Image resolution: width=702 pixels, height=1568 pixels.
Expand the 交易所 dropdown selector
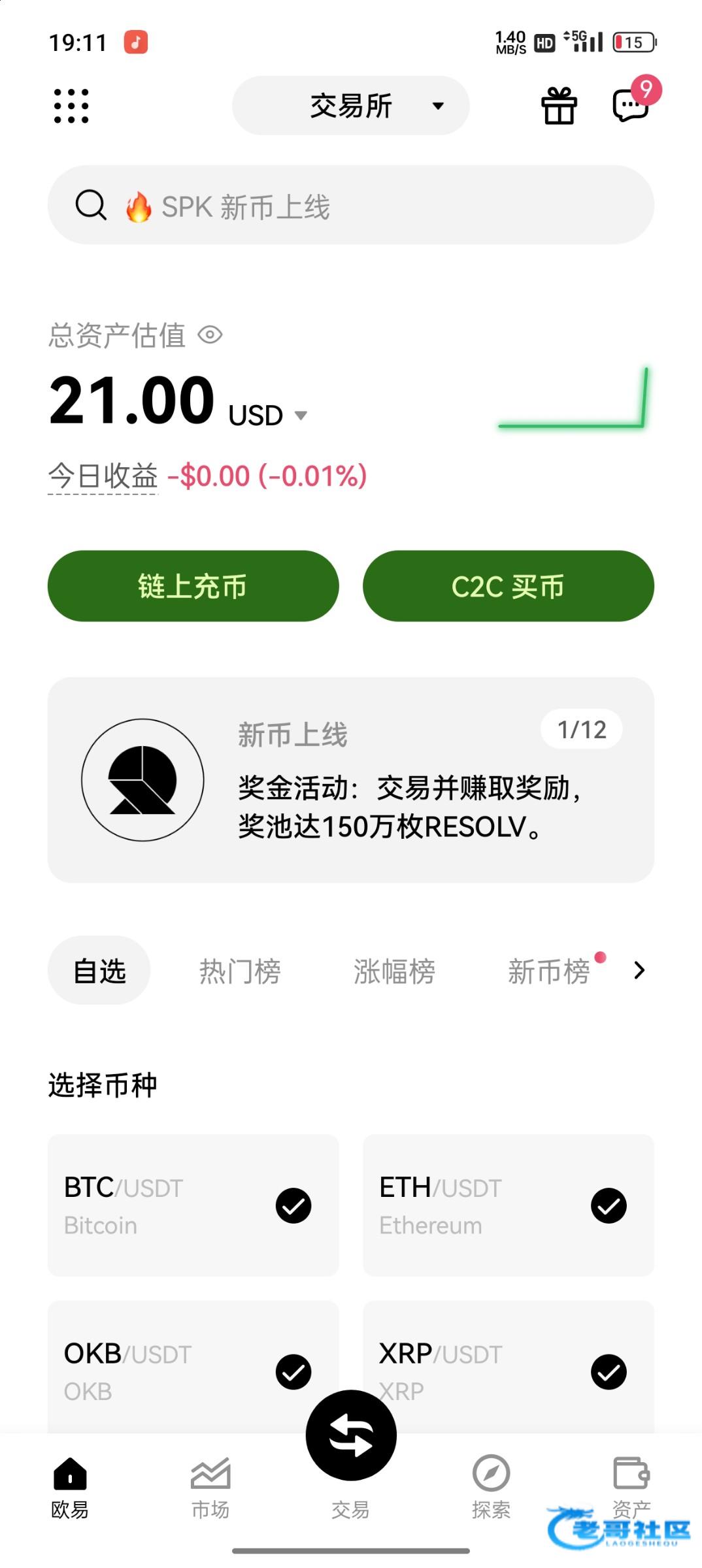pyautogui.click(x=351, y=106)
